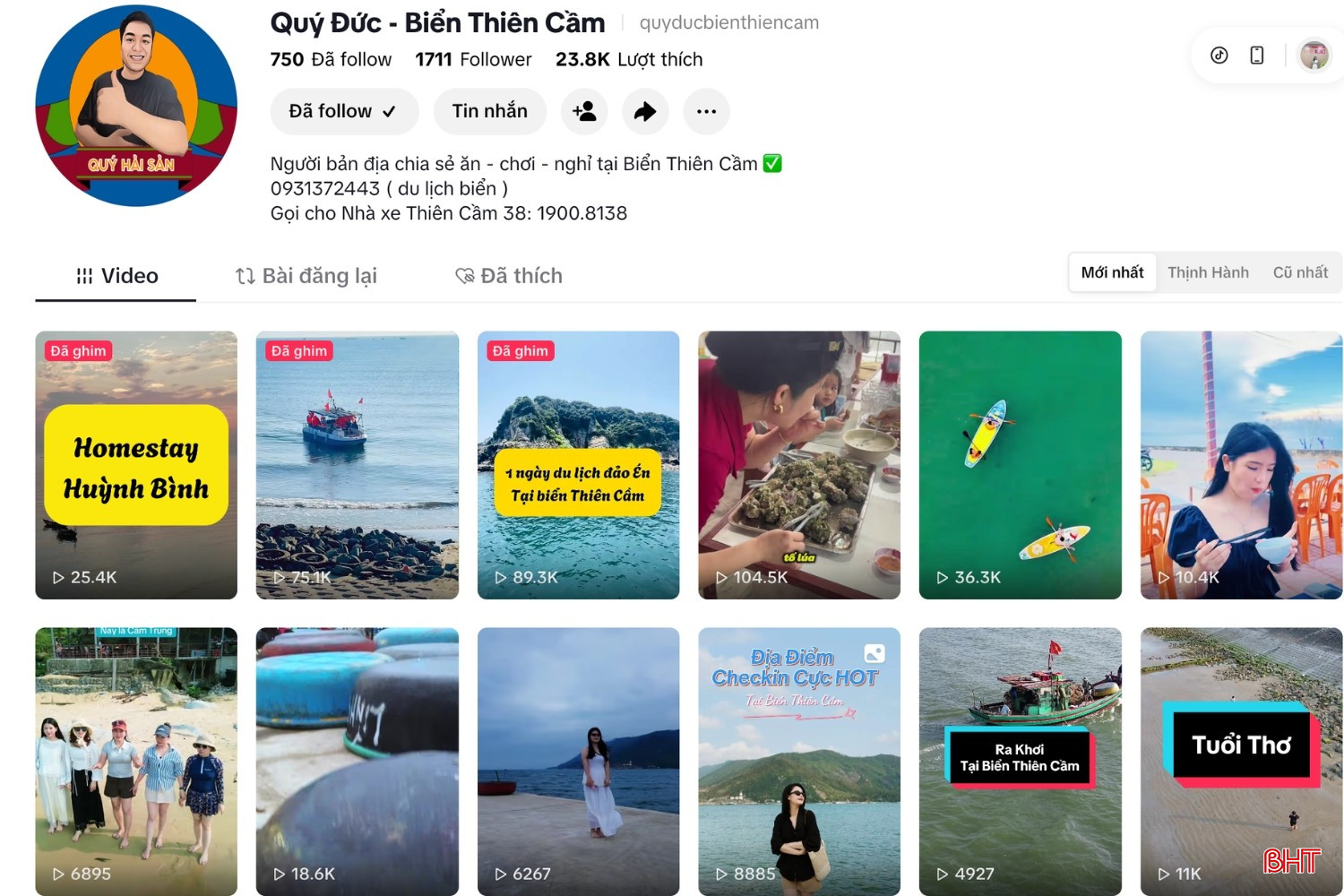Viewport: 1344px width, 896px height.
Task: Sort videos by Thịnh Hành
Action: point(1208,272)
